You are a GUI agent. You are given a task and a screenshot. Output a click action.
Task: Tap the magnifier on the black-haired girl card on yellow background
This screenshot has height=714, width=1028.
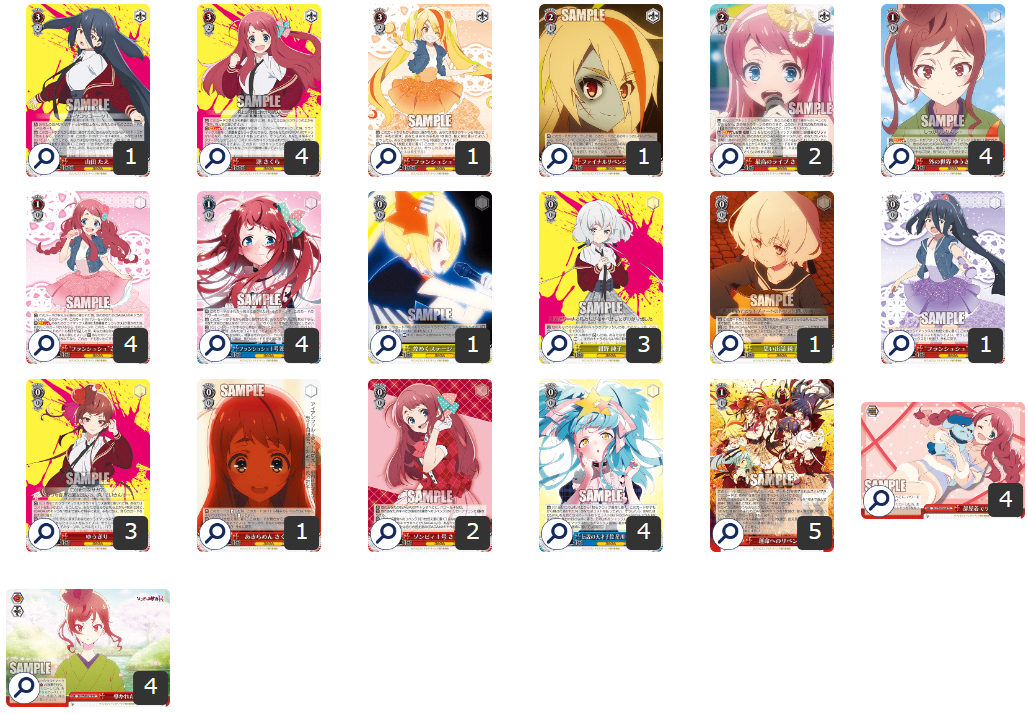43,158
